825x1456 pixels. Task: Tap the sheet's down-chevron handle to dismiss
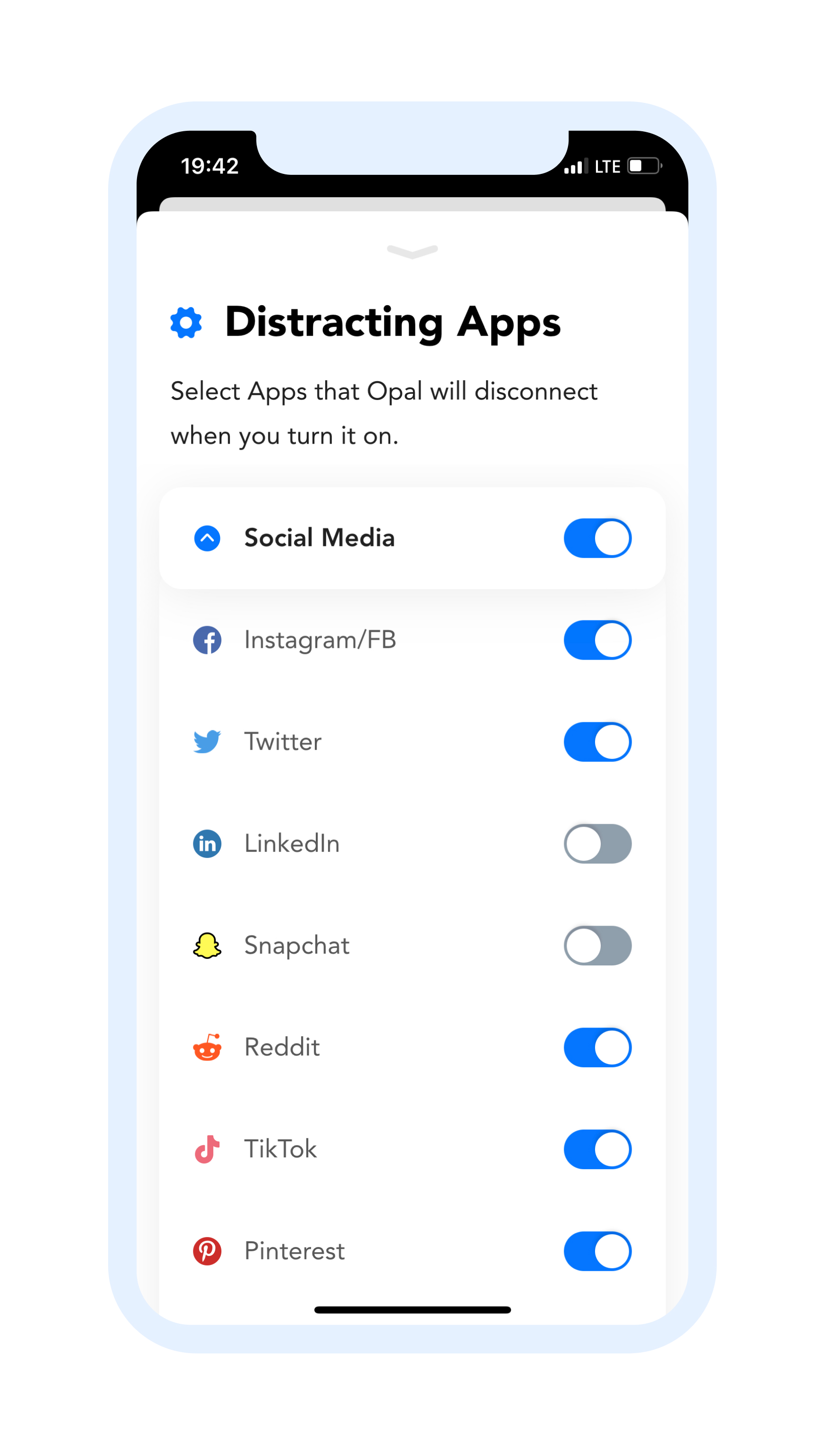[412, 252]
